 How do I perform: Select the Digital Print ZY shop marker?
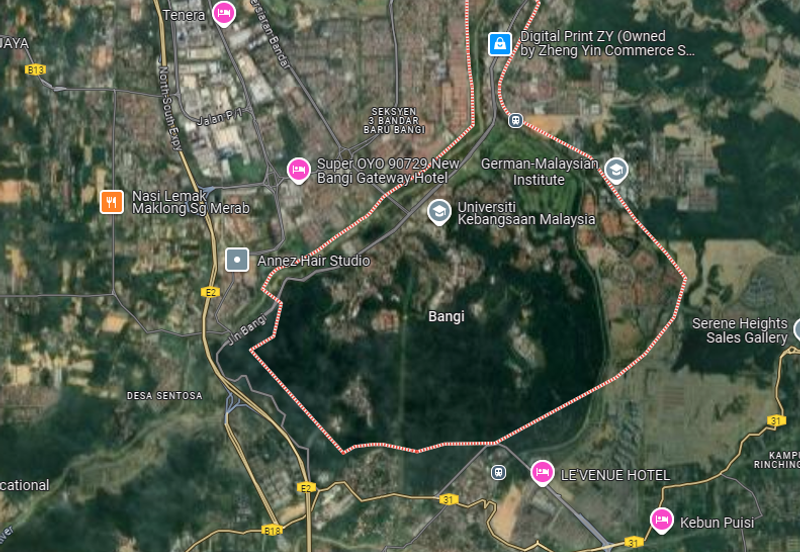[x=499, y=43]
